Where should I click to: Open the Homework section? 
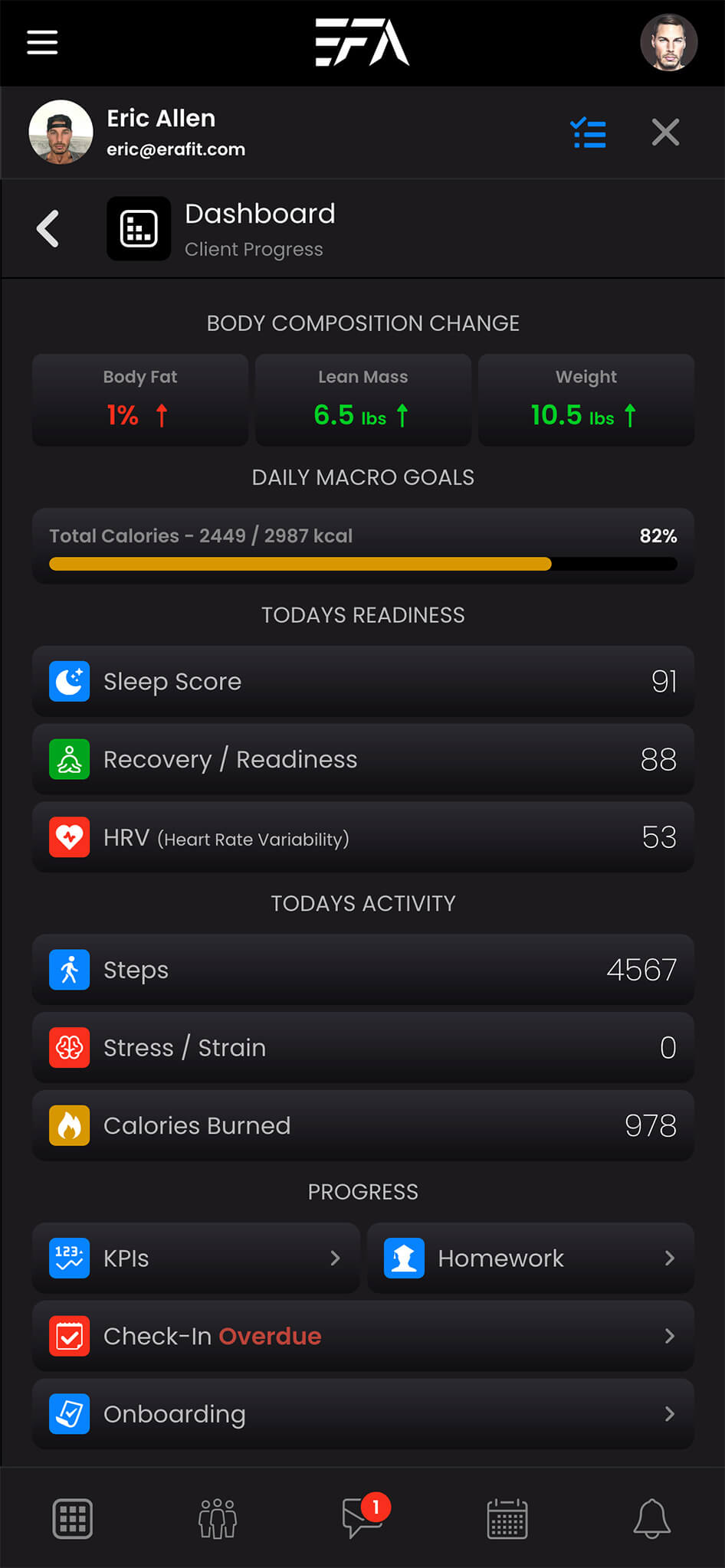(530, 1259)
